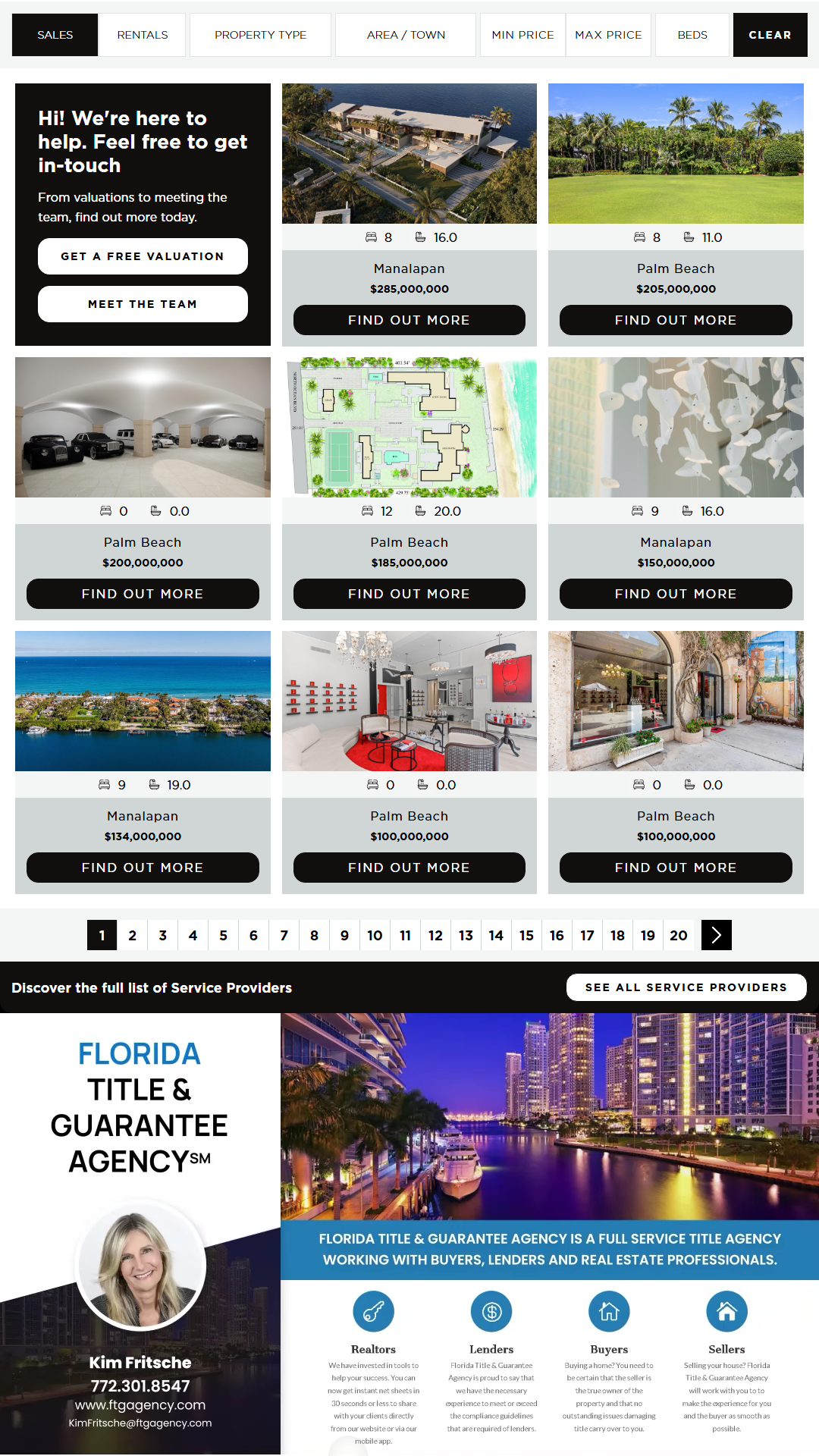Open the Min Price dropdown
819x1456 pixels.
(522, 35)
